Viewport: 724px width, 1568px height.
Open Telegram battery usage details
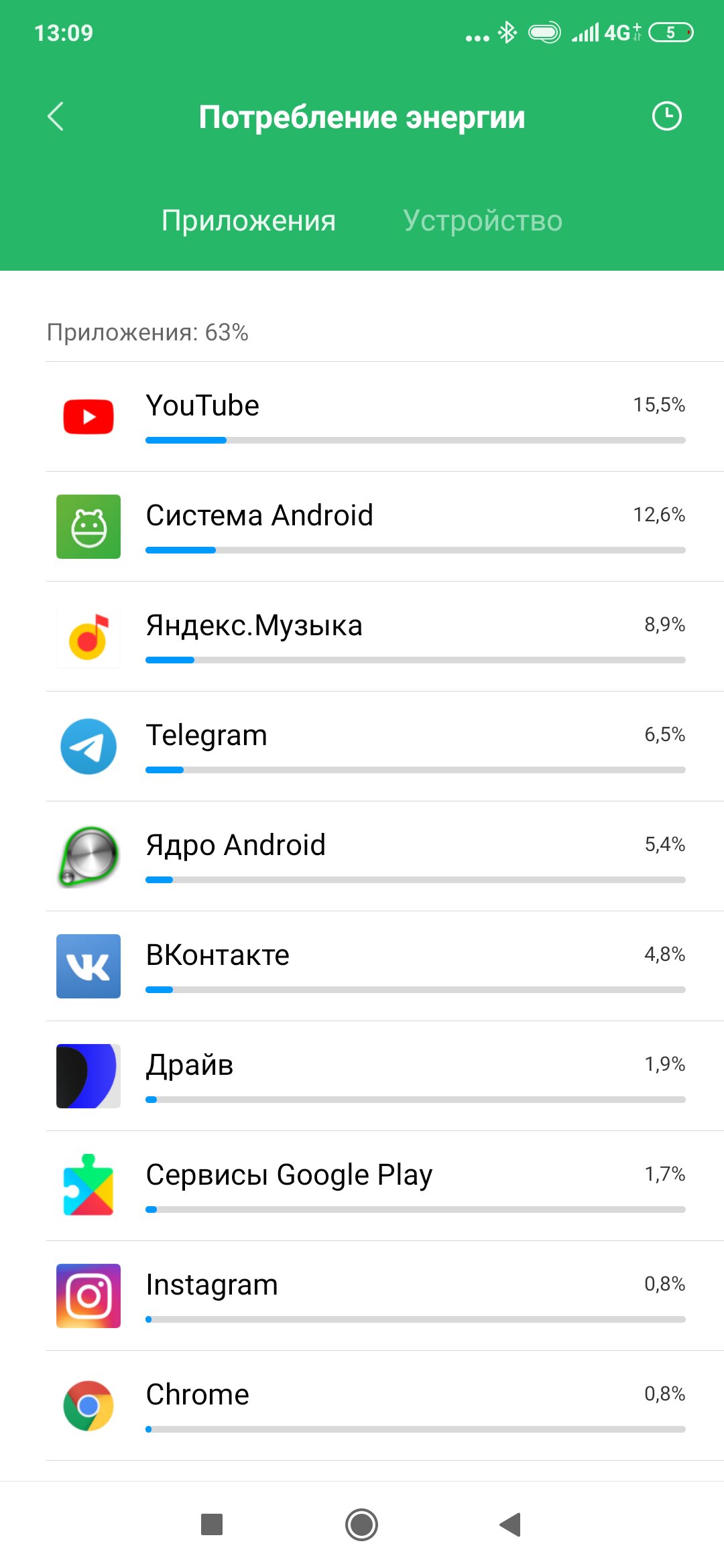(385, 746)
